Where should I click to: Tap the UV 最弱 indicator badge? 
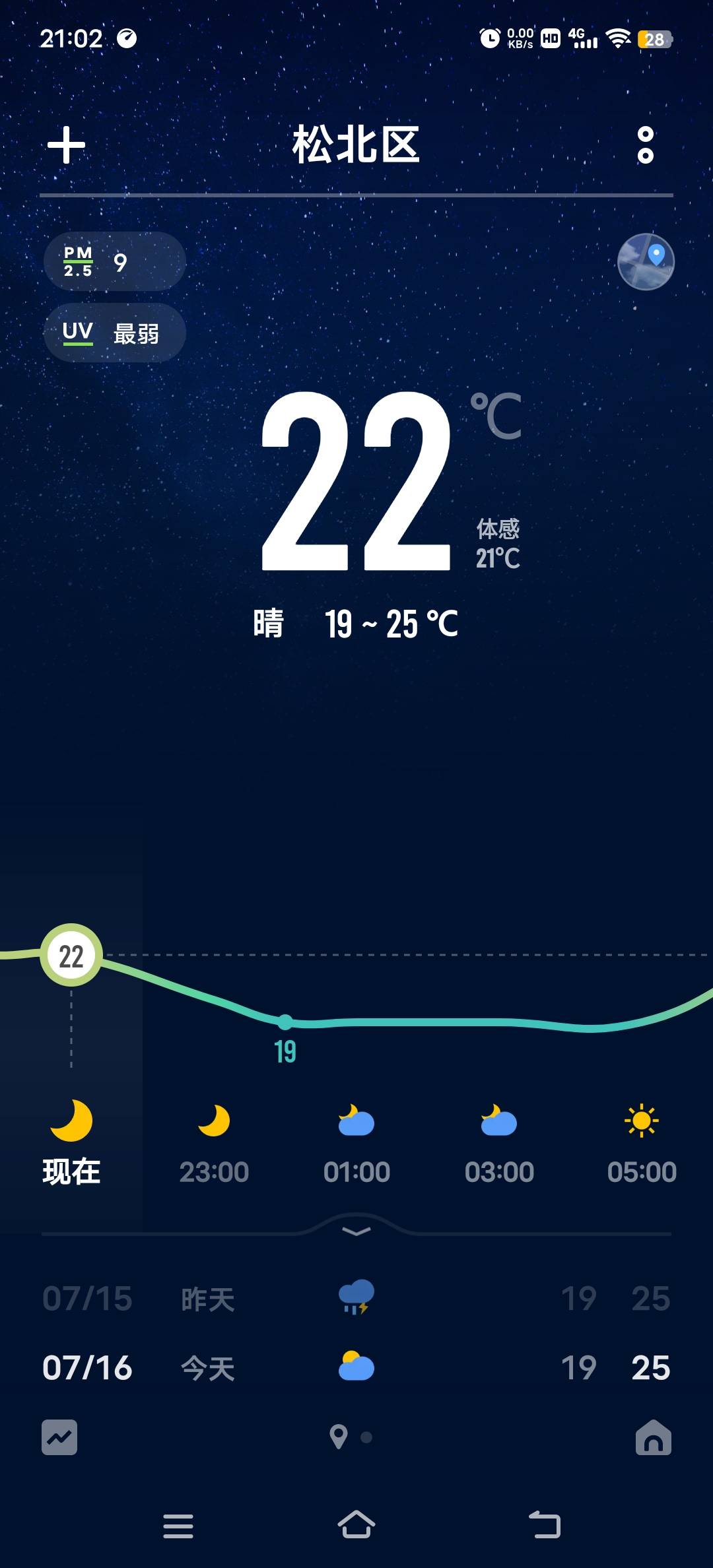point(114,333)
